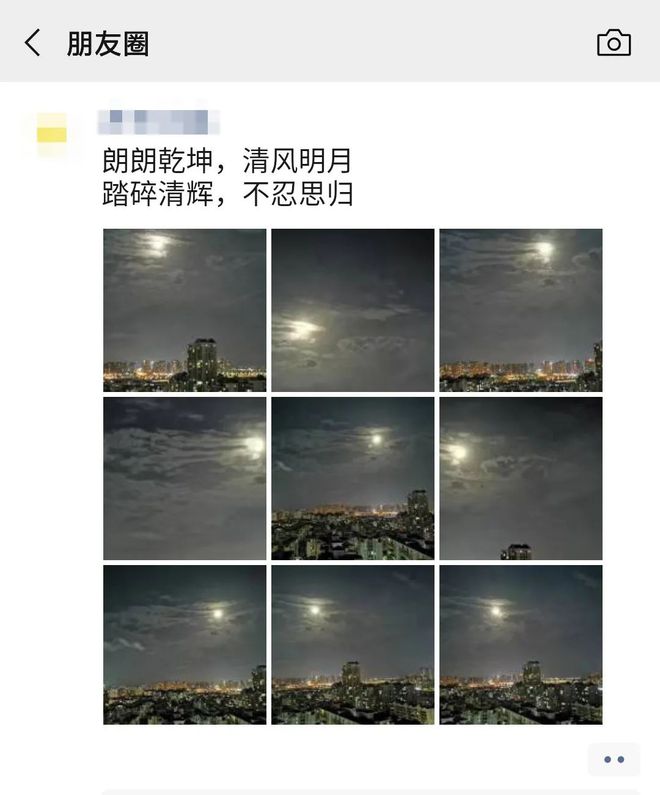Open the poster's yellow profile avatar
The image size is (660, 795).
(x=51, y=135)
